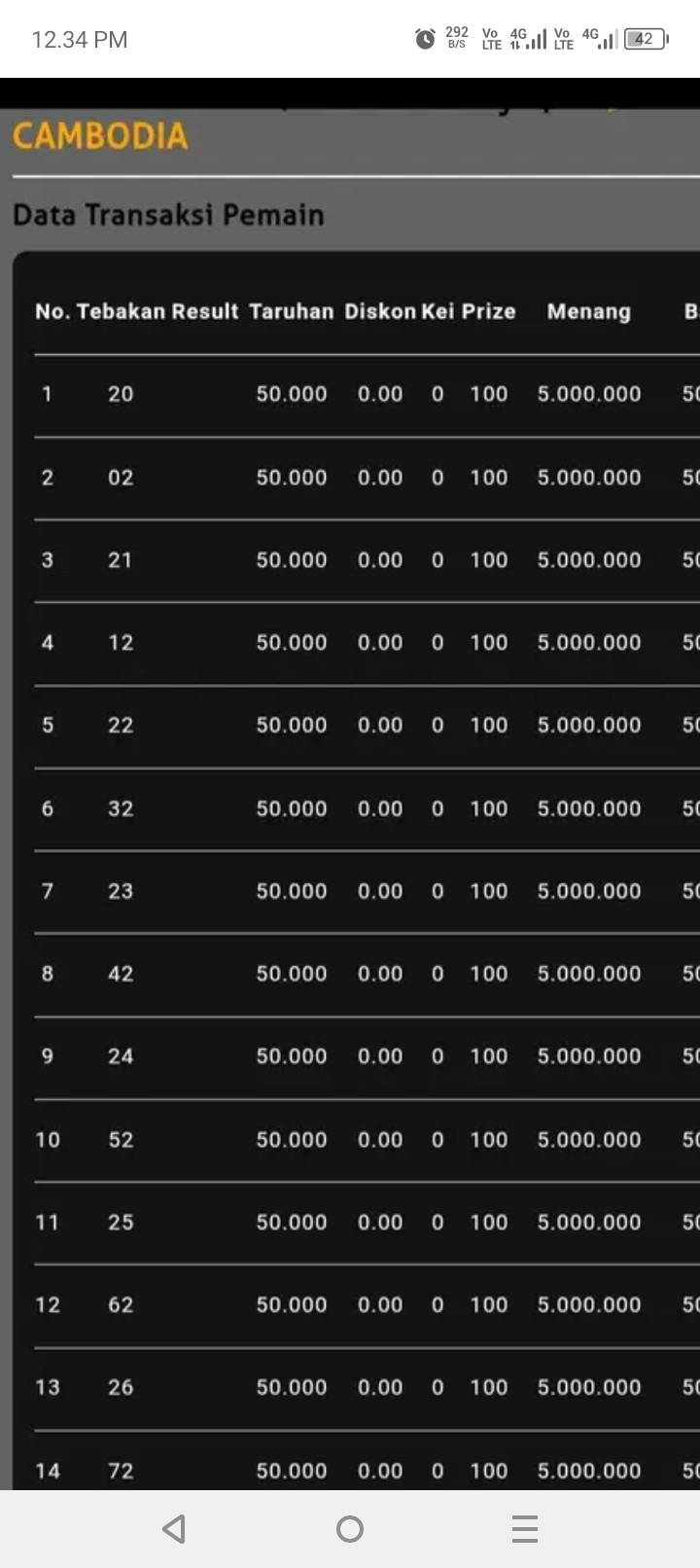The image size is (700, 1568).
Task: Return to the home screen
Action: 350,1529
